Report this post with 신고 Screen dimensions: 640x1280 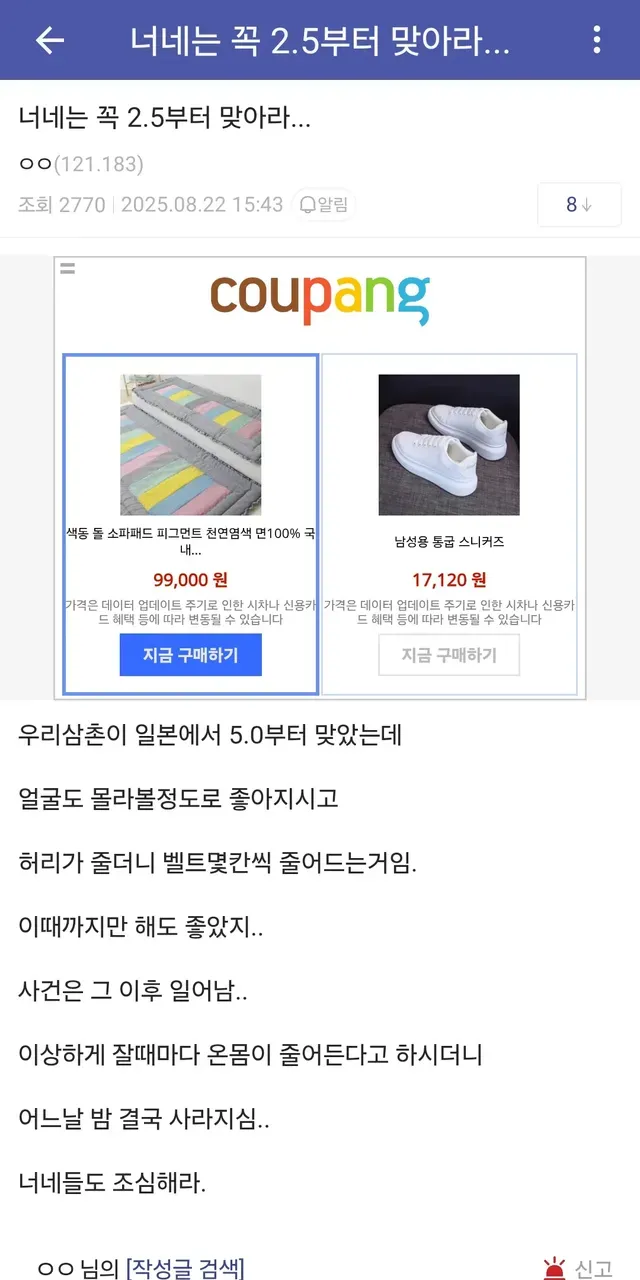578,1268
